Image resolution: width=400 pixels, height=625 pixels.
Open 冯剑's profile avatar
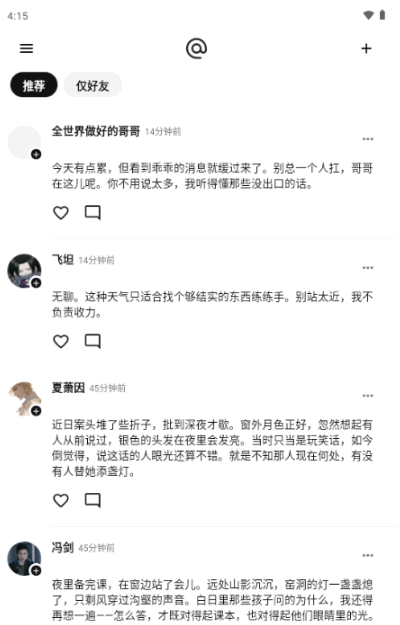pos(24,558)
